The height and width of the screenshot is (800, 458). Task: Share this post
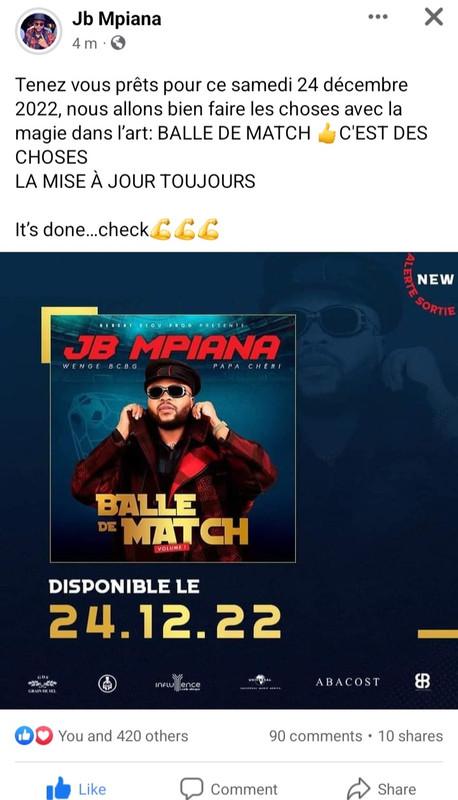(x=381, y=788)
